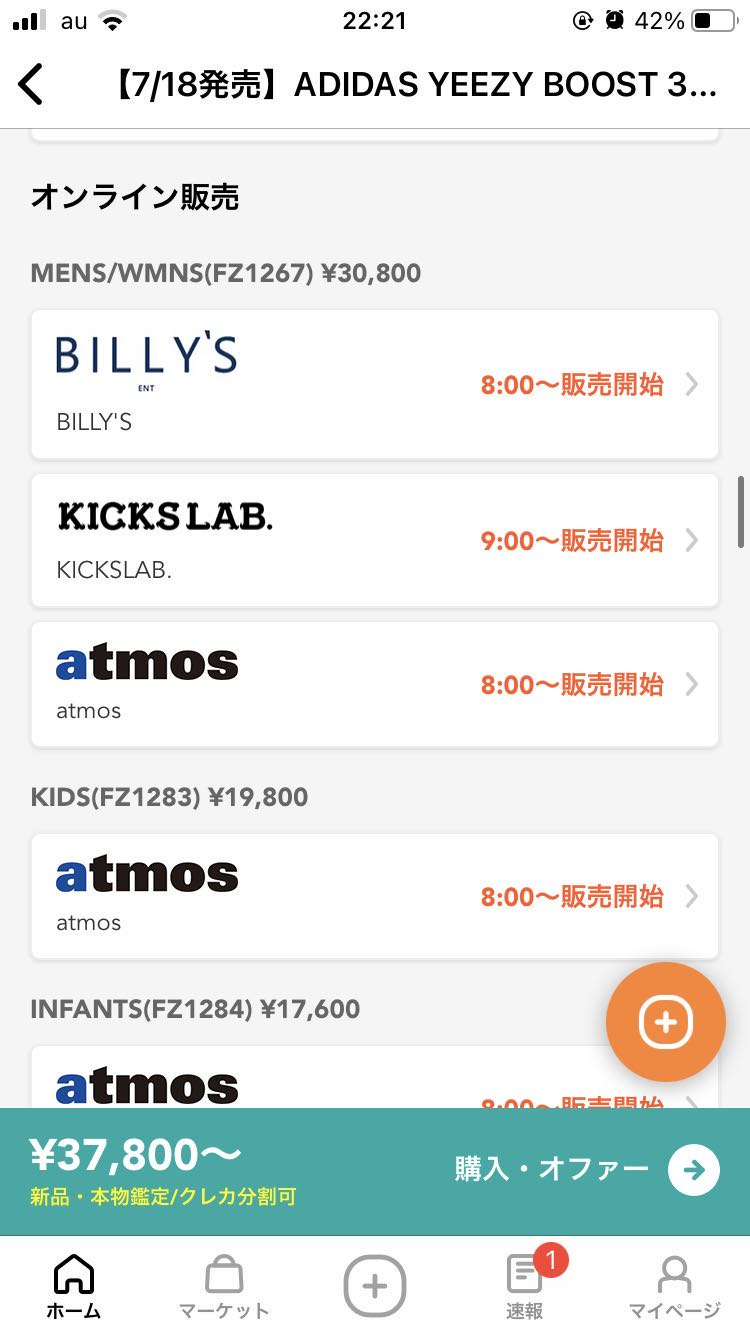The width and height of the screenshot is (750, 1334).
Task: Tap the center plus tab button
Action: pyautogui.click(x=375, y=1285)
